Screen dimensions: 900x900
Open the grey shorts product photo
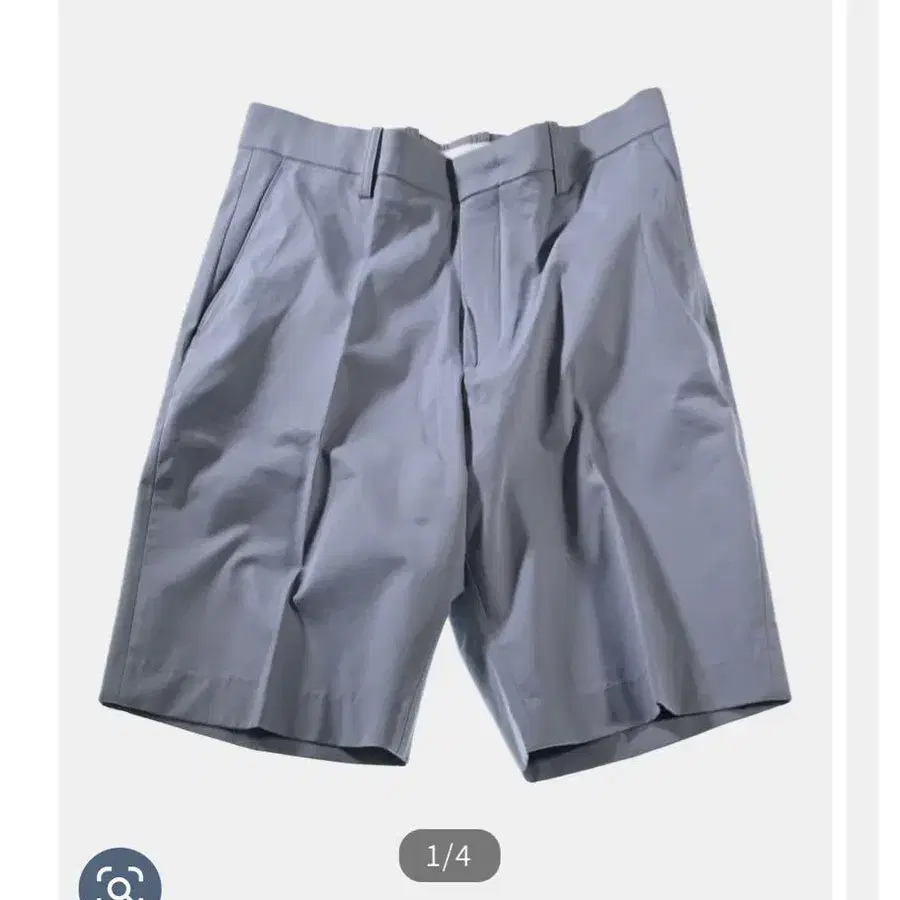point(445,436)
